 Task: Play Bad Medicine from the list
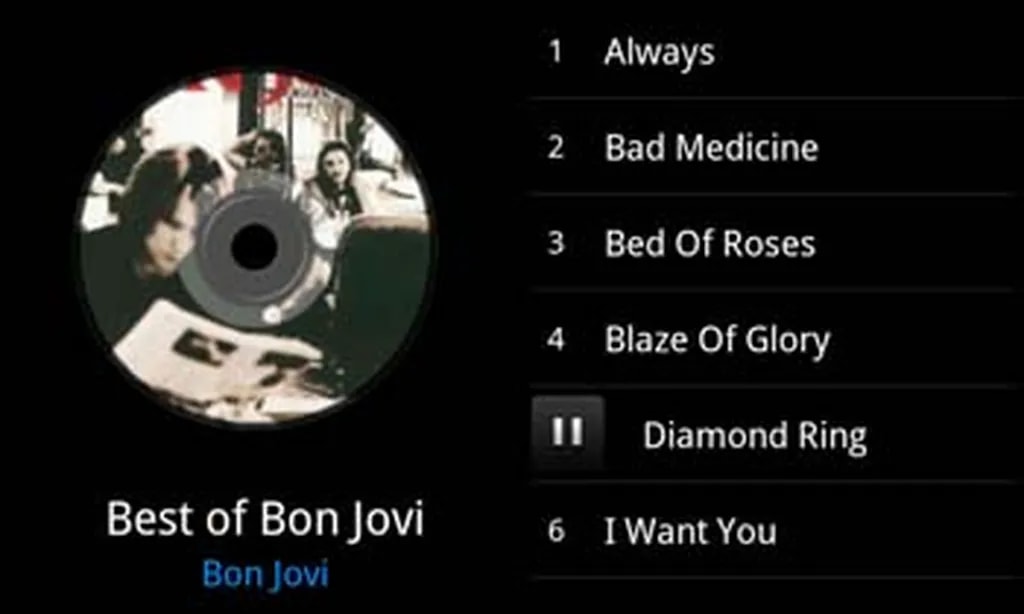tap(711, 148)
